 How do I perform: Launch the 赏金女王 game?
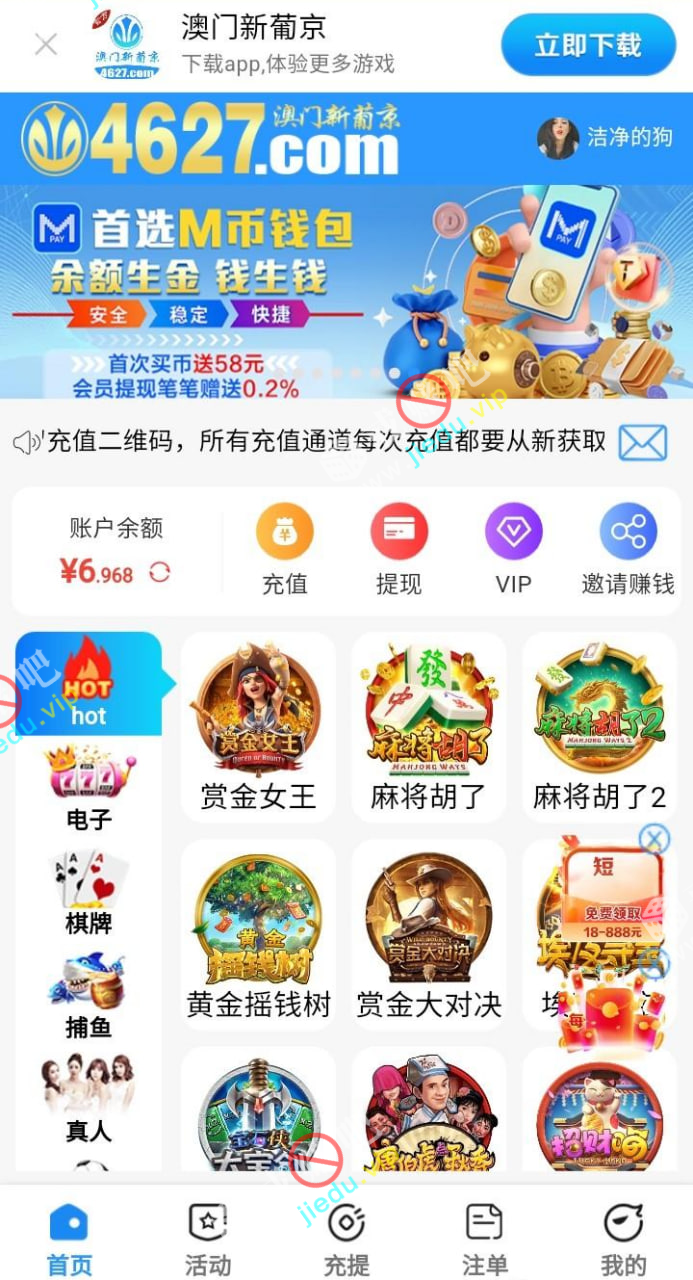[258, 727]
